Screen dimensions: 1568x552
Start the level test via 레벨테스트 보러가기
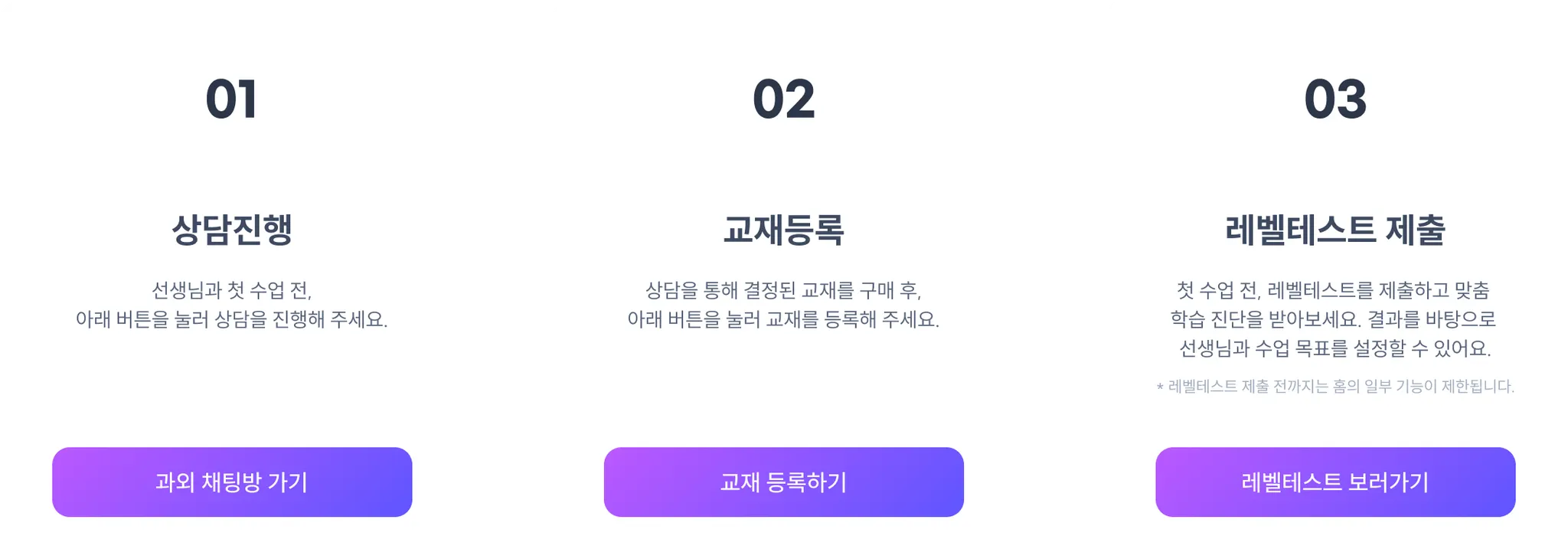tap(1334, 482)
